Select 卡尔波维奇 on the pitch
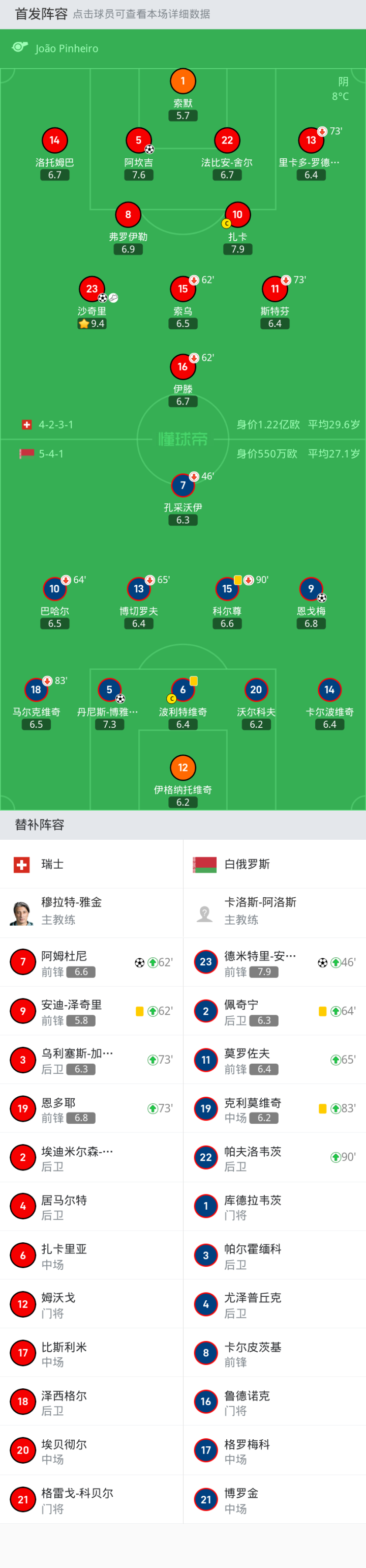Screen dimensions: 366x1568 (329, 690)
